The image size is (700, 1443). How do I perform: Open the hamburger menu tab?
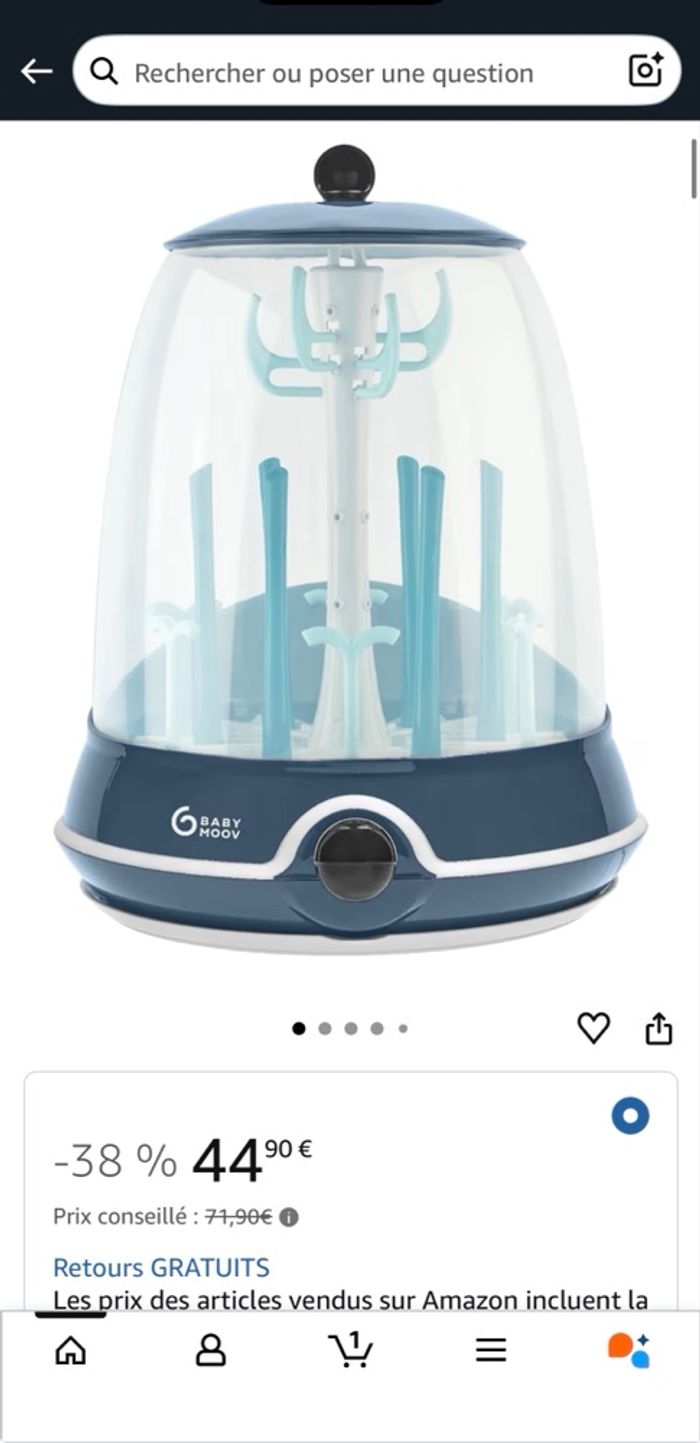coord(490,1350)
